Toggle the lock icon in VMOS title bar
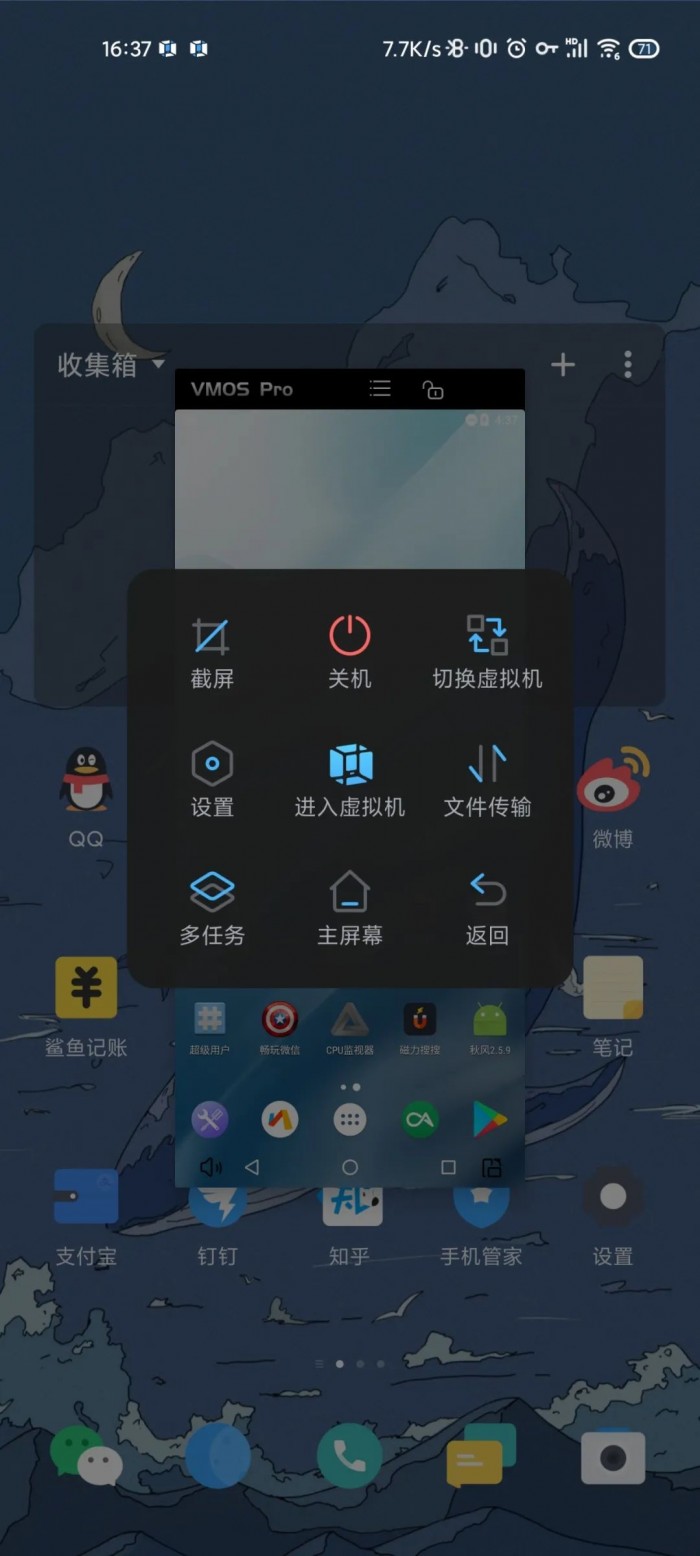 (433, 390)
